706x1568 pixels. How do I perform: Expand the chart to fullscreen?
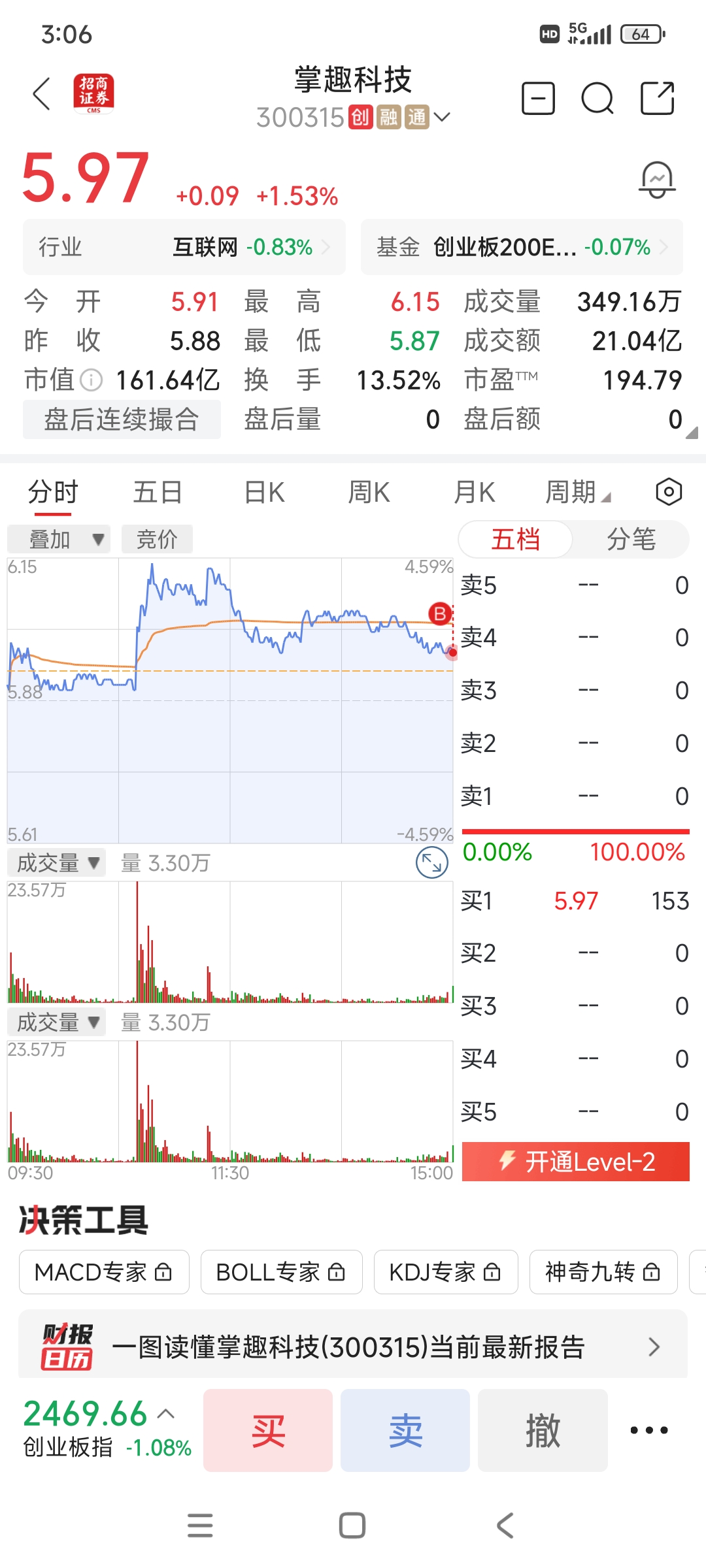(432, 863)
